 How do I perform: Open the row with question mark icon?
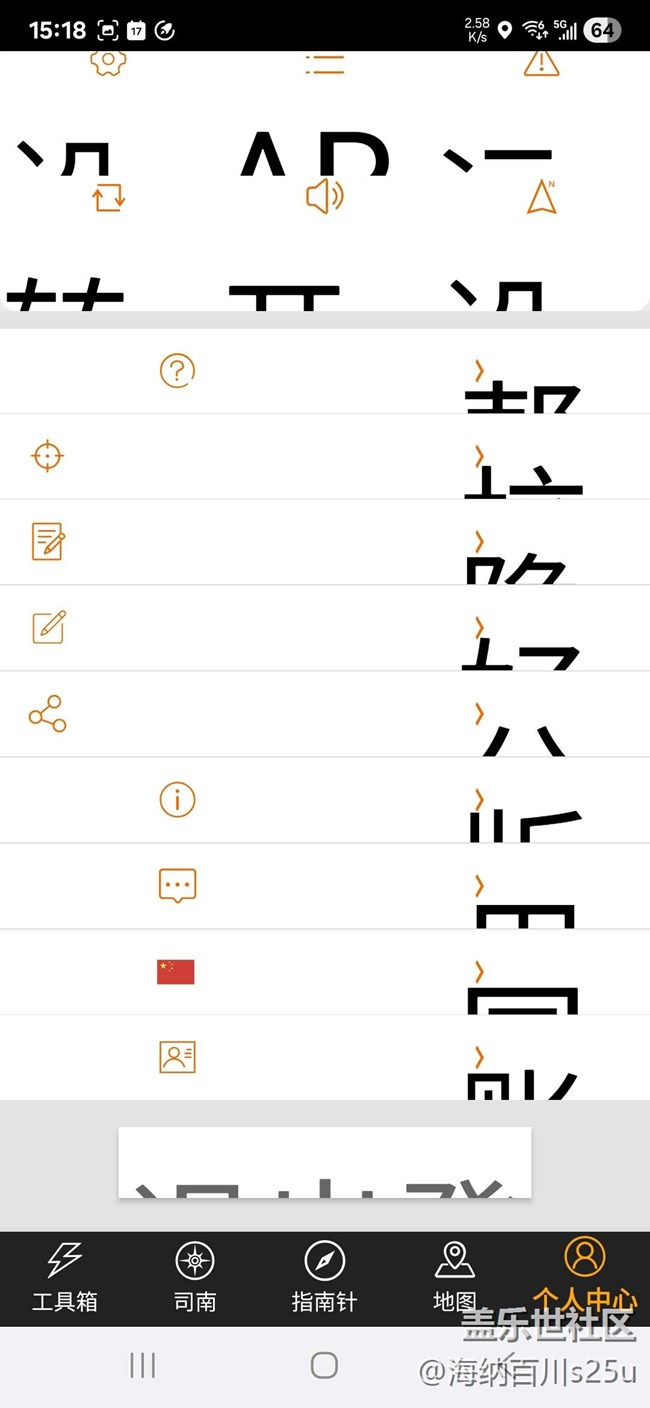pos(325,371)
